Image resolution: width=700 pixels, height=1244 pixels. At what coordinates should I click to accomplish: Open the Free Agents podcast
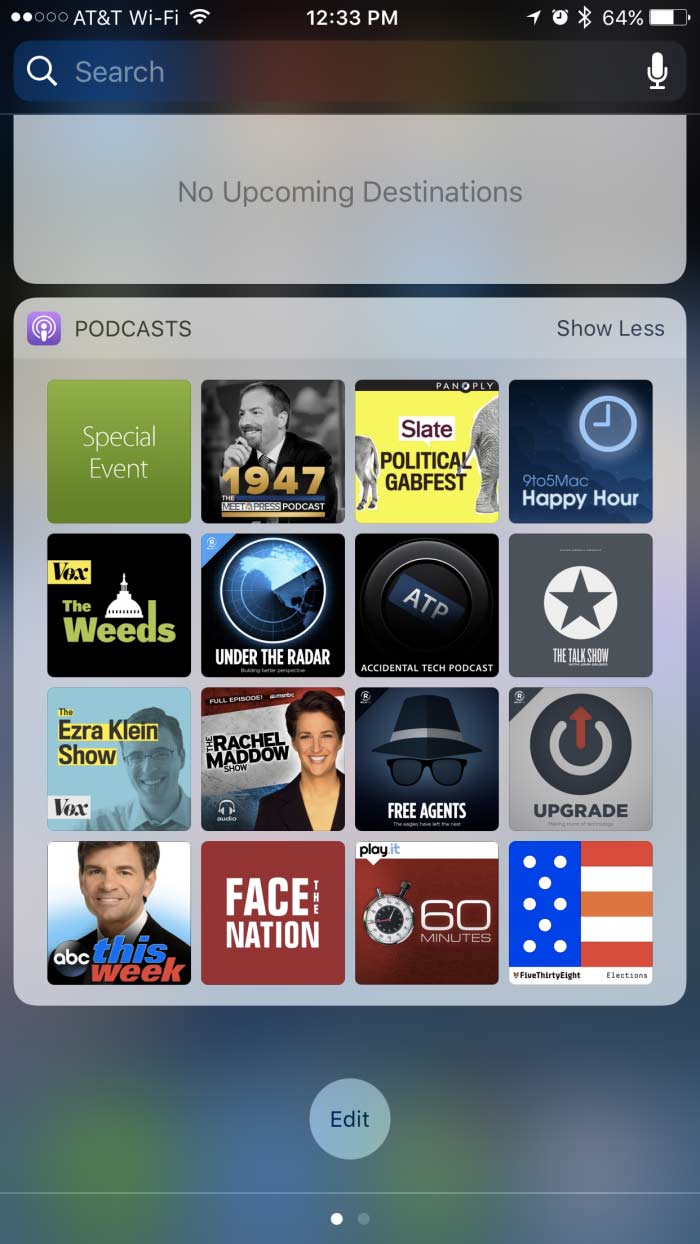coord(427,759)
